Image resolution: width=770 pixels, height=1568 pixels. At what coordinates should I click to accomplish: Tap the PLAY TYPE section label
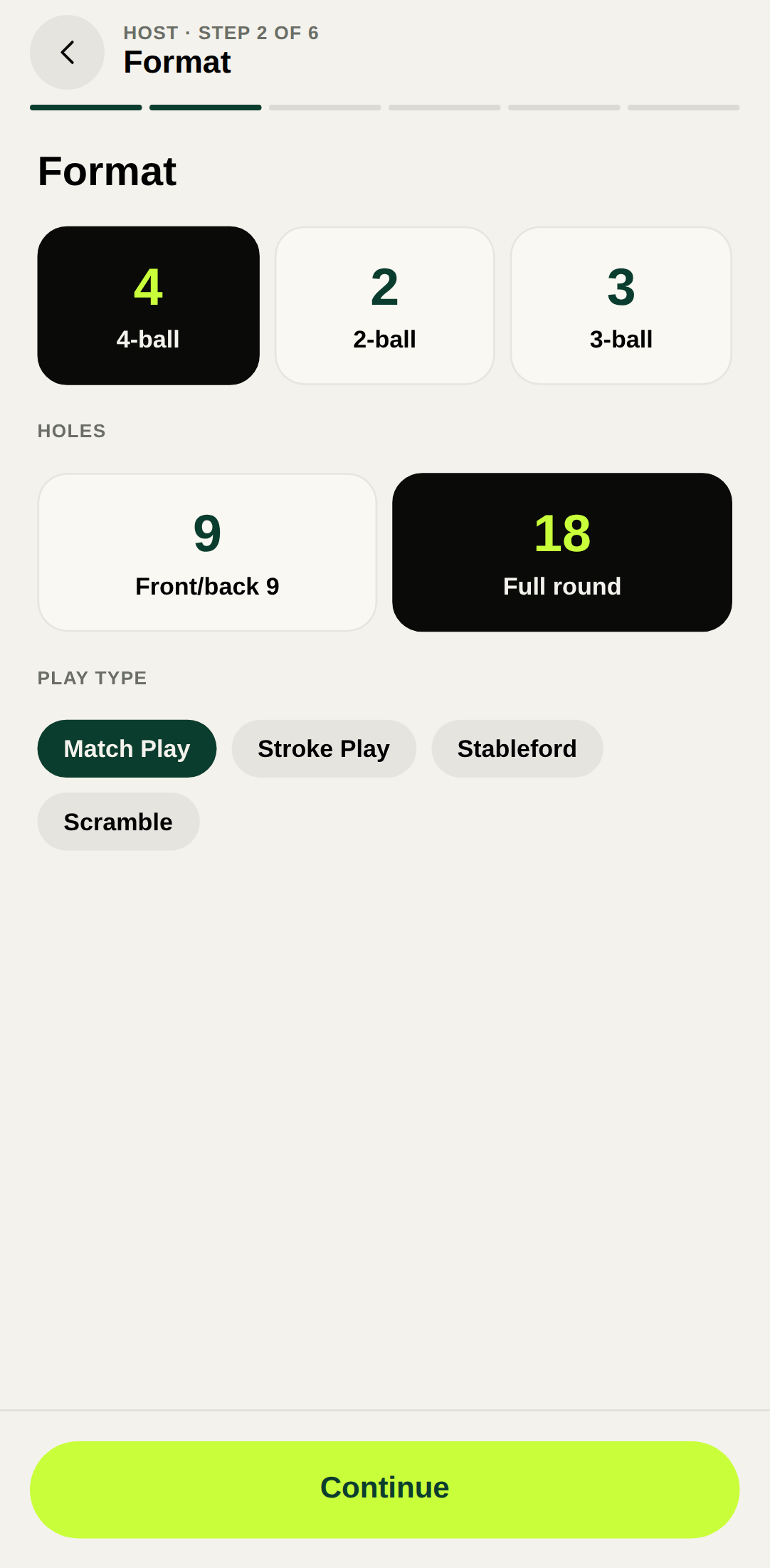click(x=92, y=677)
